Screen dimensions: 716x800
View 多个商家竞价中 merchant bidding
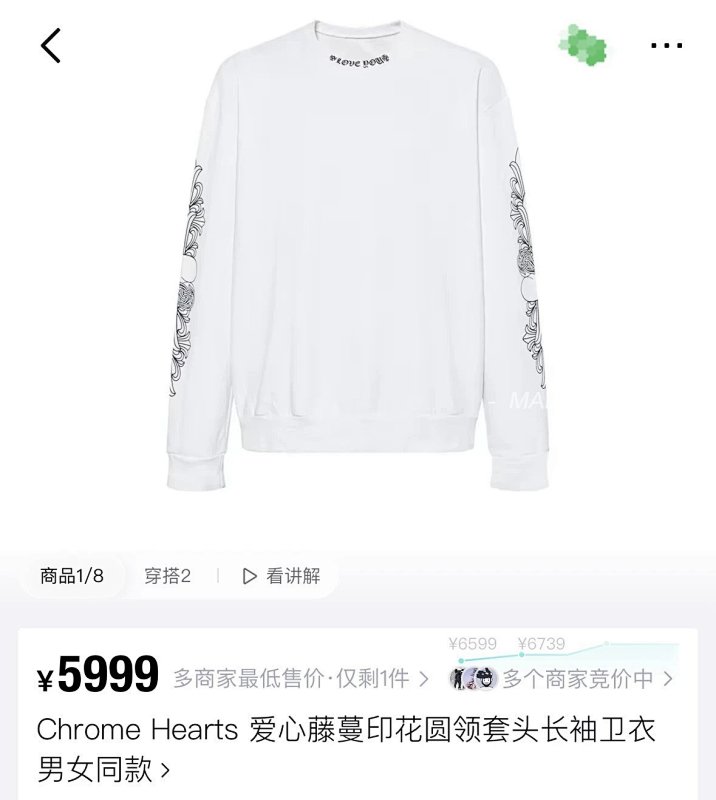click(x=561, y=679)
